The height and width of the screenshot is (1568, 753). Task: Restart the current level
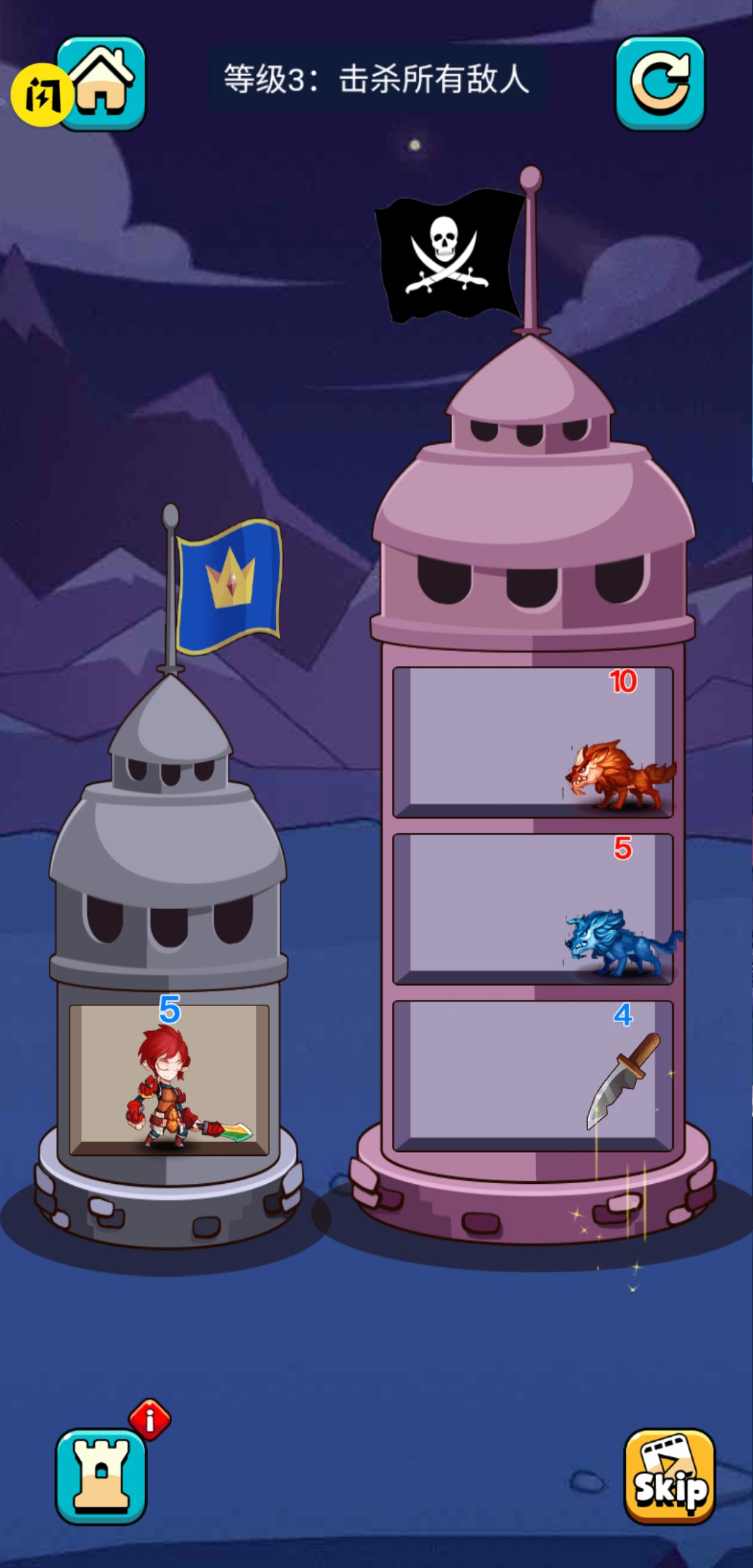[x=660, y=84]
